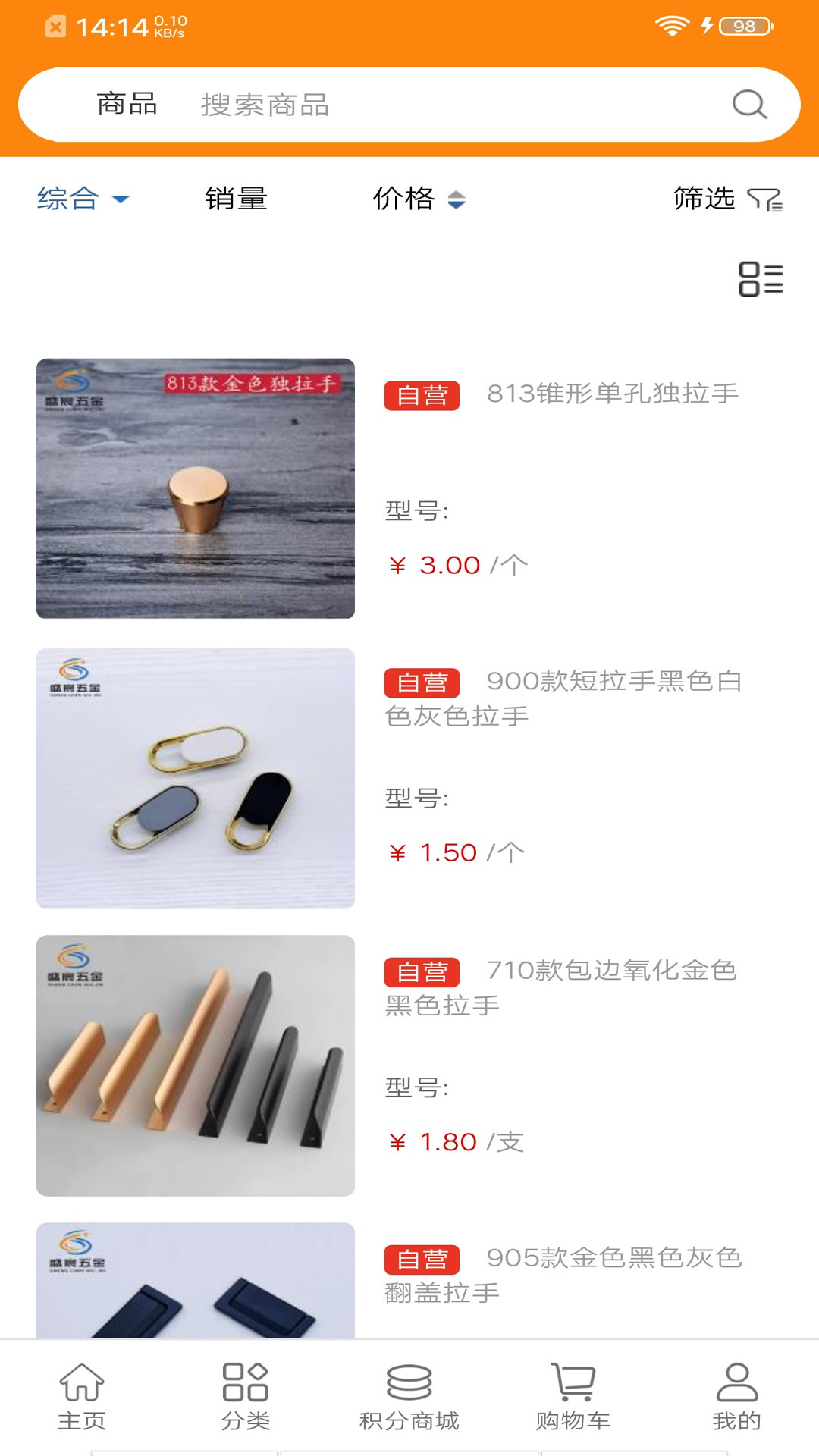This screenshot has height=1456, width=819.
Task: Open the 购物车 cart tab
Action: click(x=573, y=1397)
